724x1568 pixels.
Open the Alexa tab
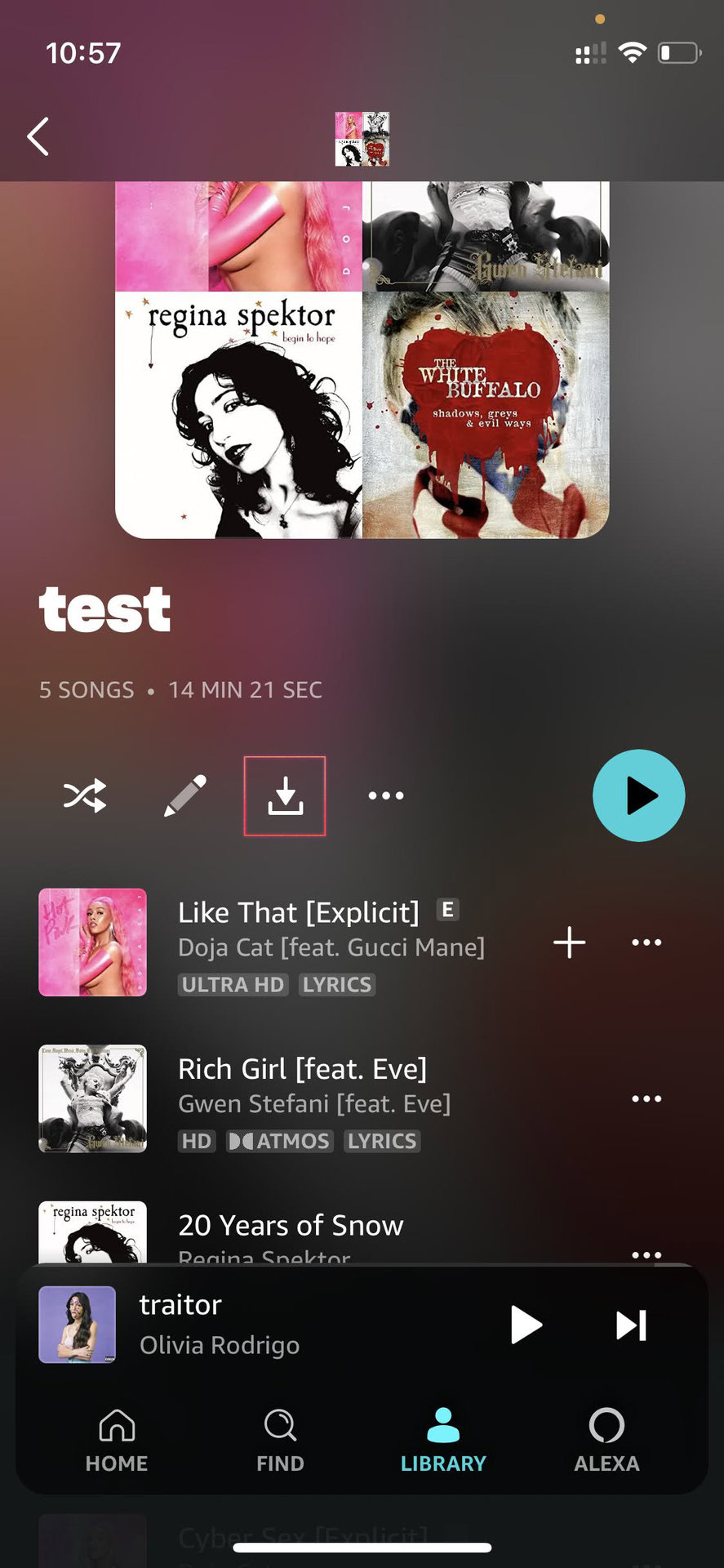(x=606, y=1441)
